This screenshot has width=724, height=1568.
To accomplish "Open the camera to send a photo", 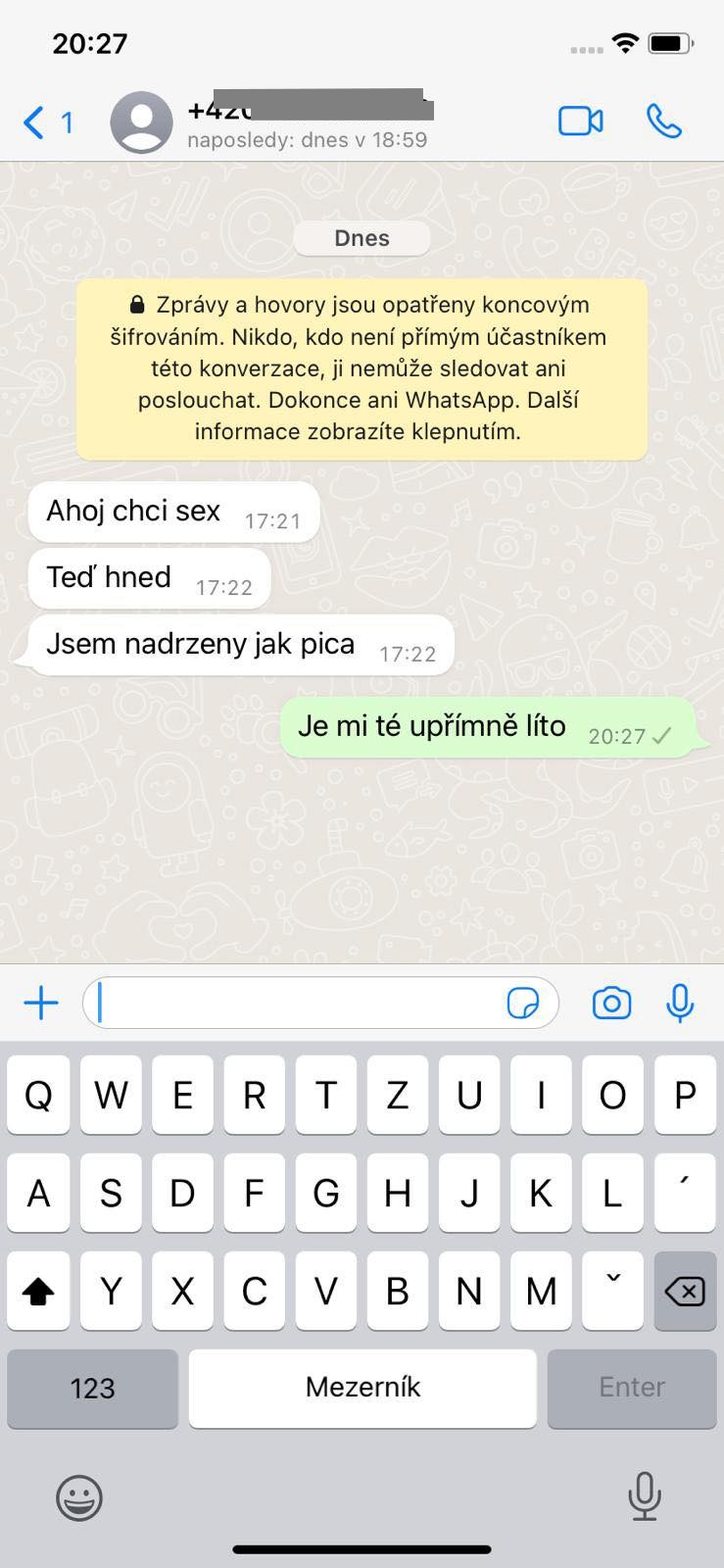I will tap(611, 1003).
